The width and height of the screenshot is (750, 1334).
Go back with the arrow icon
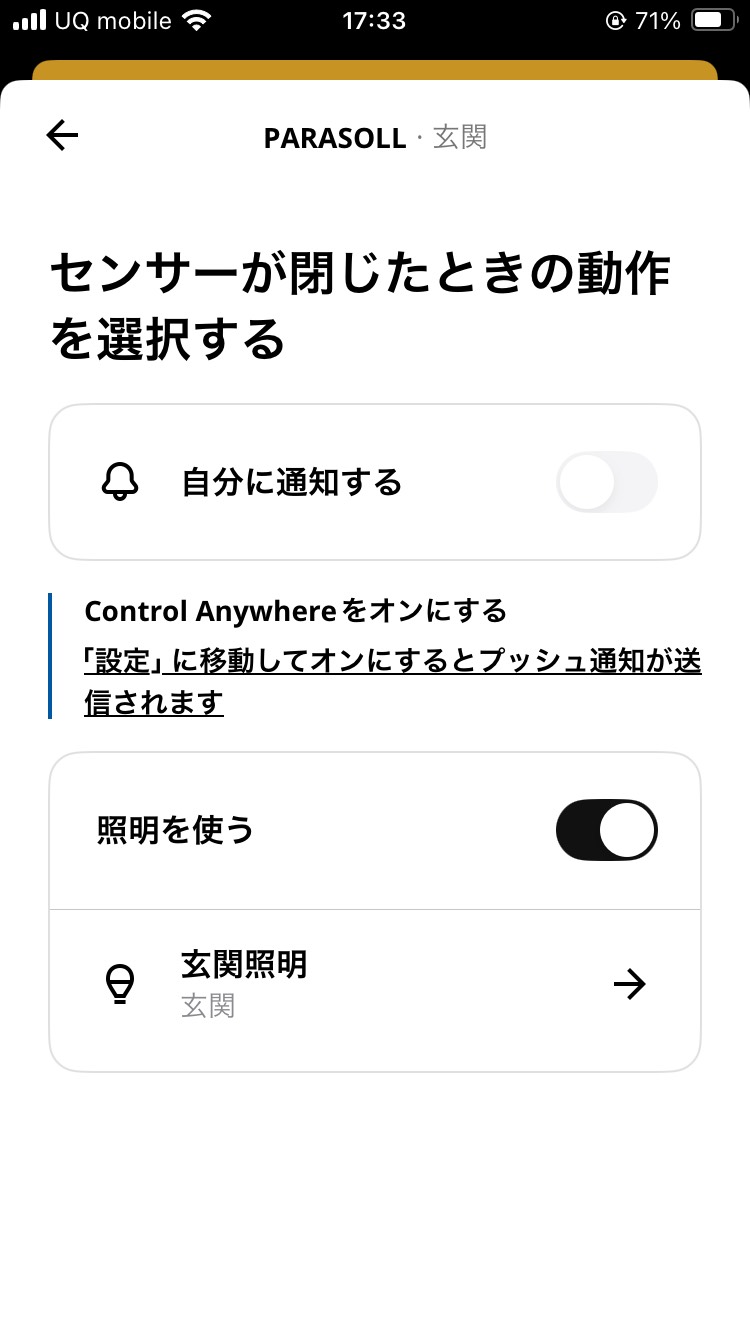(x=62, y=136)
